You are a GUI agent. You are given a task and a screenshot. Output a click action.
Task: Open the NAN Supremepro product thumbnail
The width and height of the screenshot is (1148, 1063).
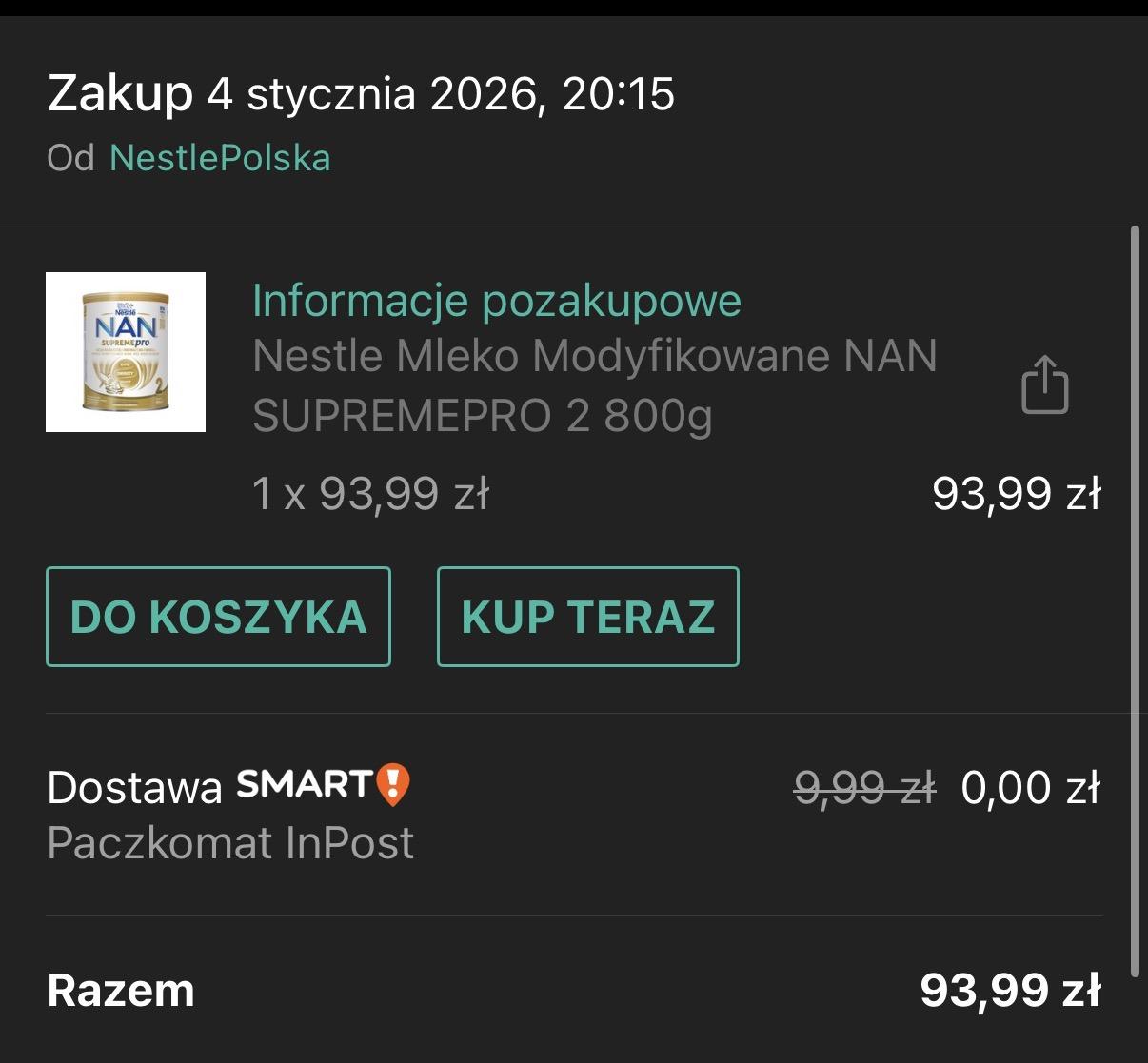tap(126, 352)
